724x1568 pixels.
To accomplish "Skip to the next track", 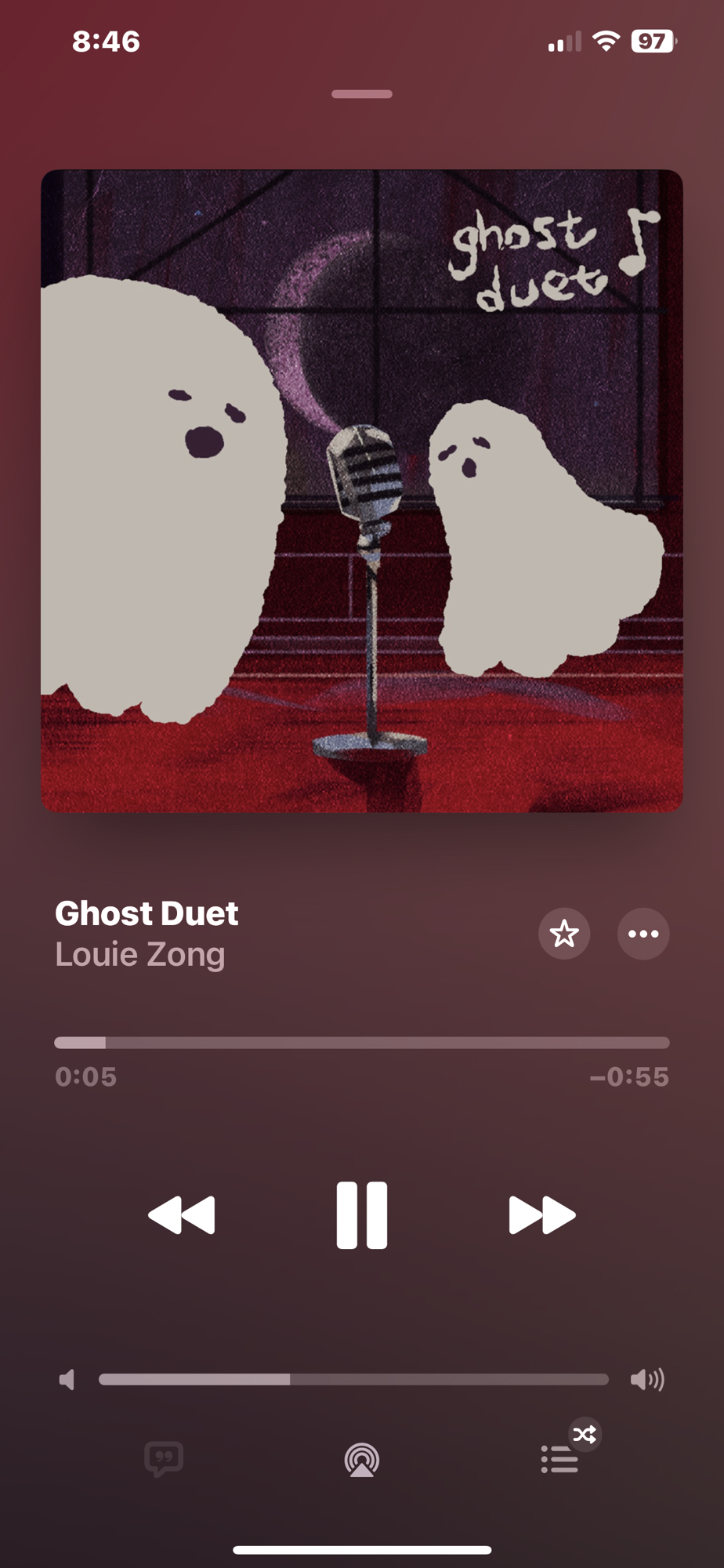I will (x=541, y=1214).
